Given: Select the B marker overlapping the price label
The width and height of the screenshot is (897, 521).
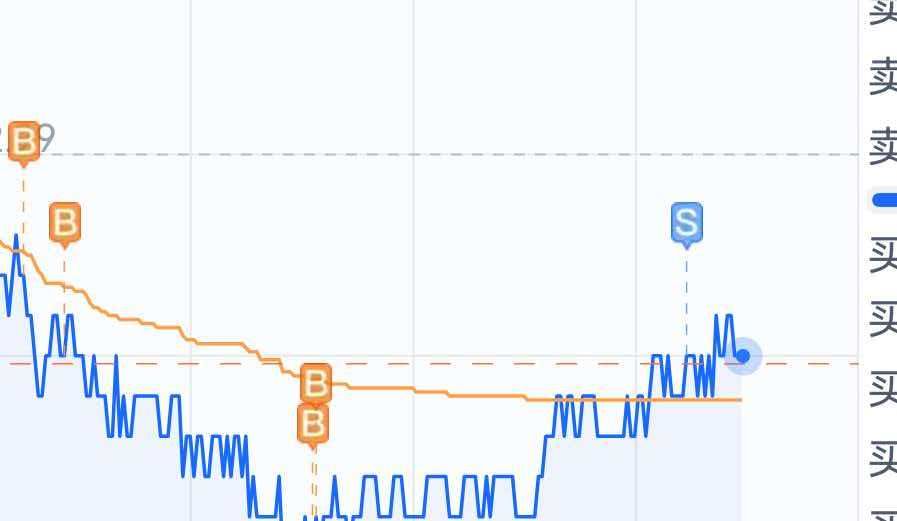Looking at the screenshot, I should 23,141.
